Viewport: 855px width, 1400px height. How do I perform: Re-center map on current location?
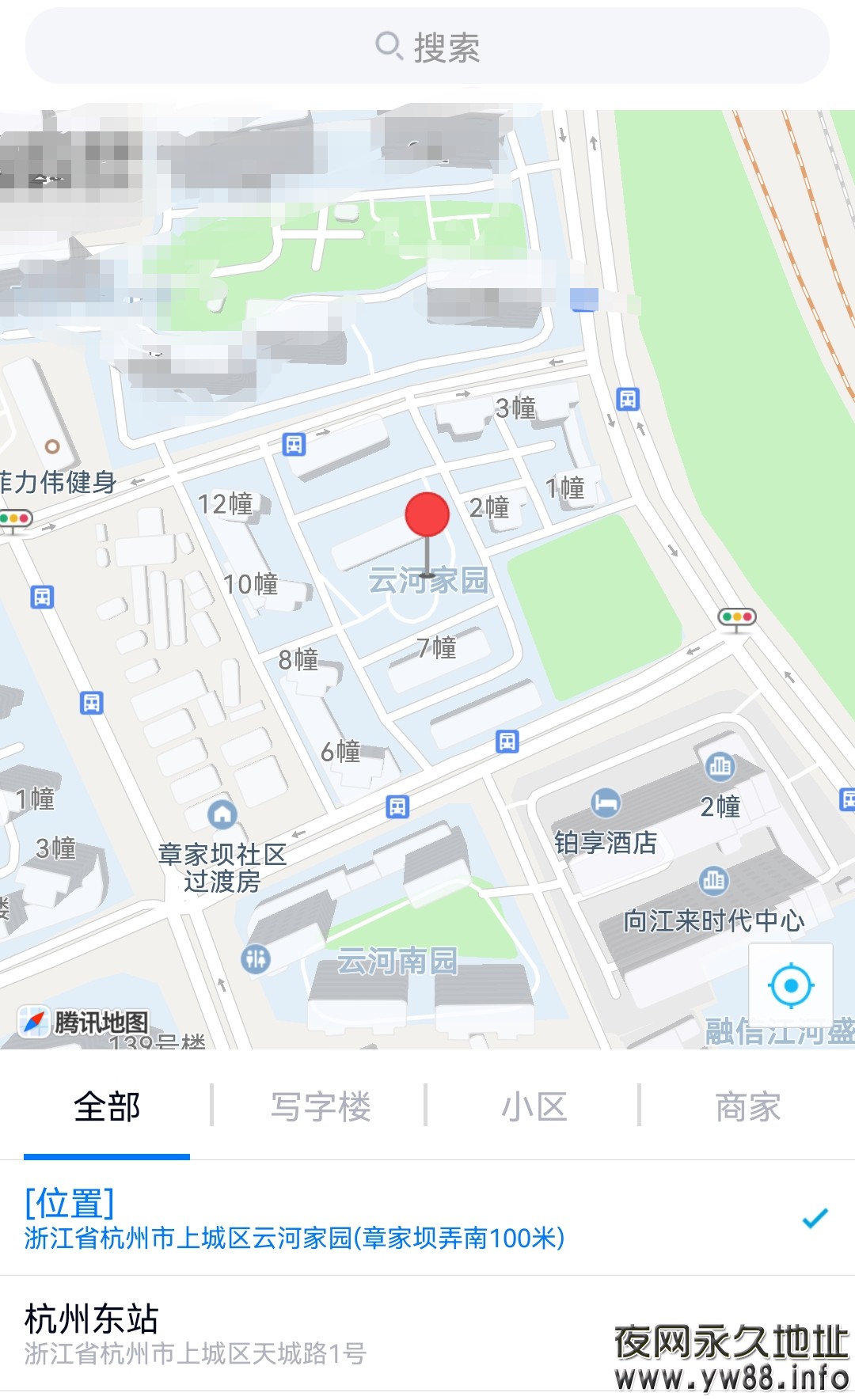click(x=790, y=986)
